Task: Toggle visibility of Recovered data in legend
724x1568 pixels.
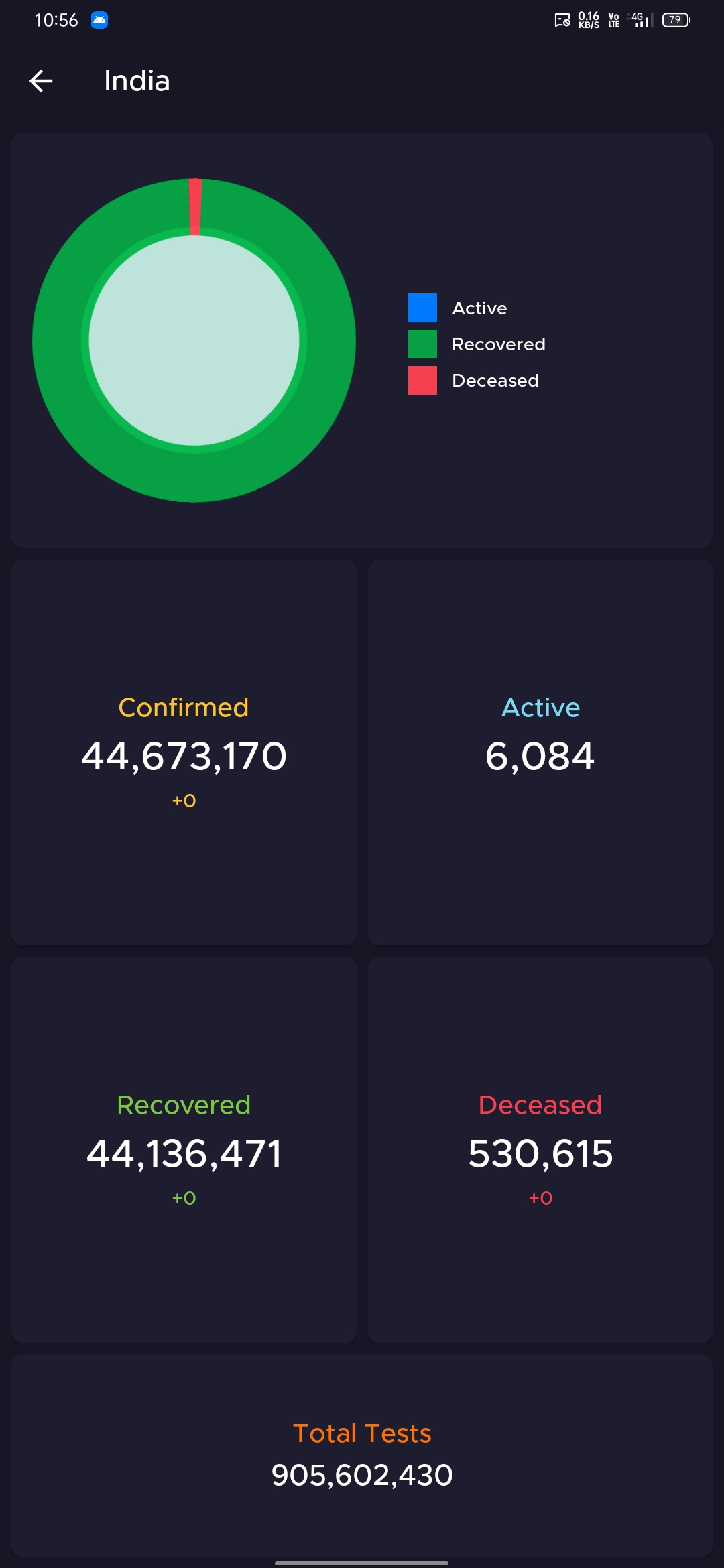Action: pos(498,344)
